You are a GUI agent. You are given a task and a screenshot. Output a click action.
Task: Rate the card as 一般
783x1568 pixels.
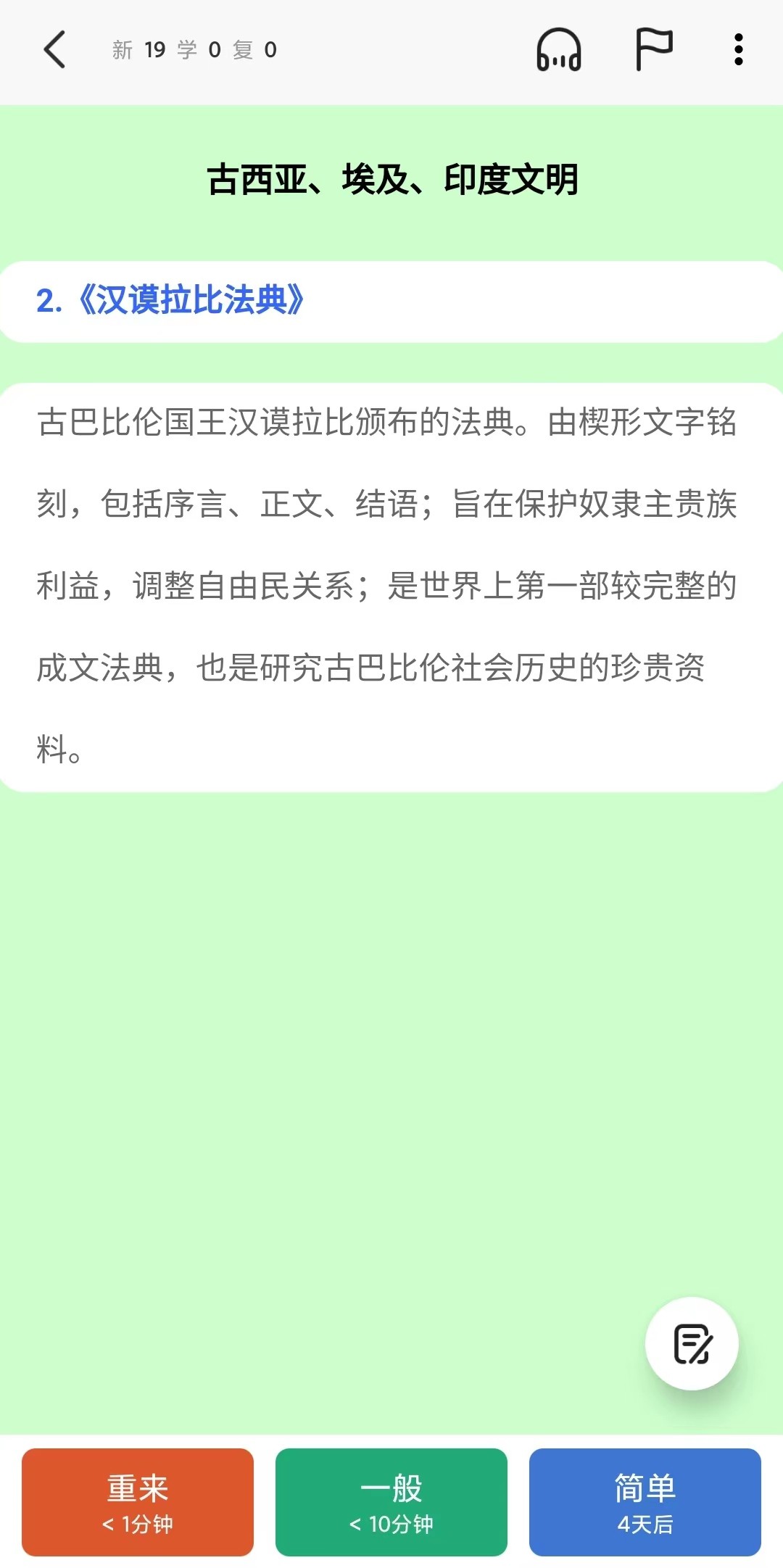point(391,1502)
